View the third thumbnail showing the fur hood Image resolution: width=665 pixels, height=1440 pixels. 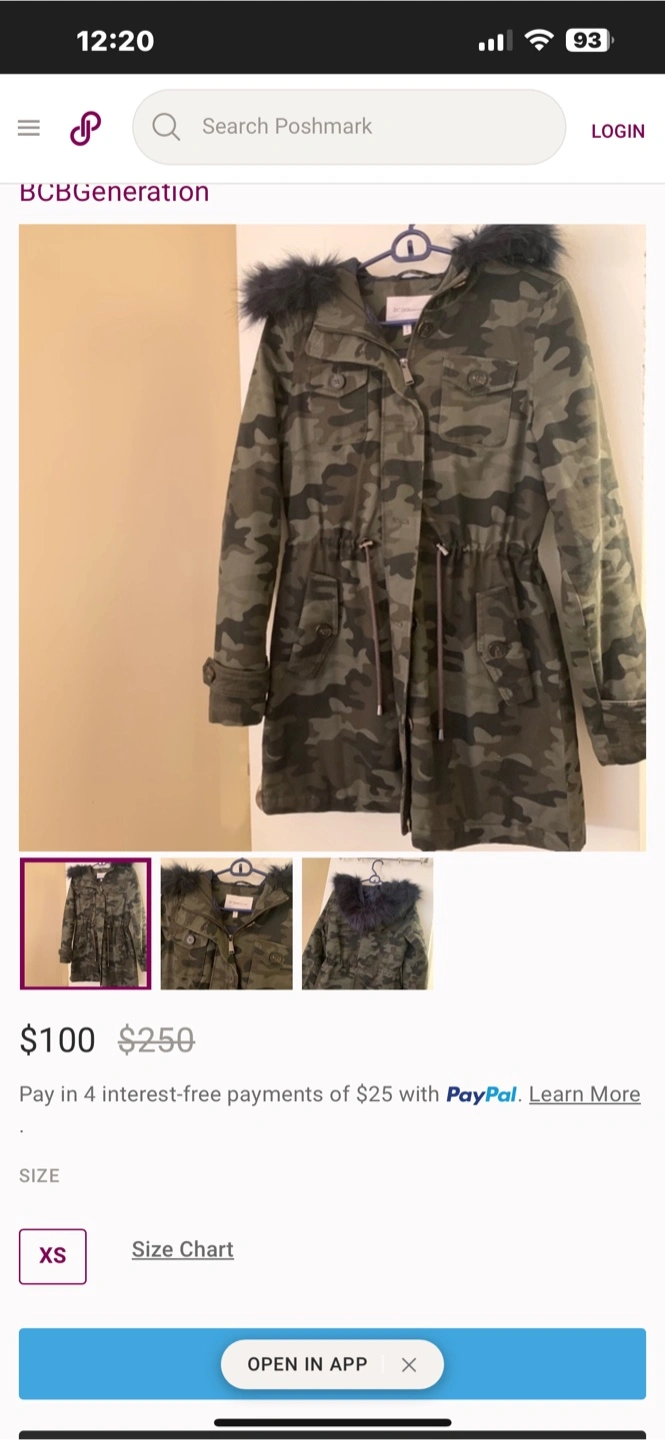(368, 924)
